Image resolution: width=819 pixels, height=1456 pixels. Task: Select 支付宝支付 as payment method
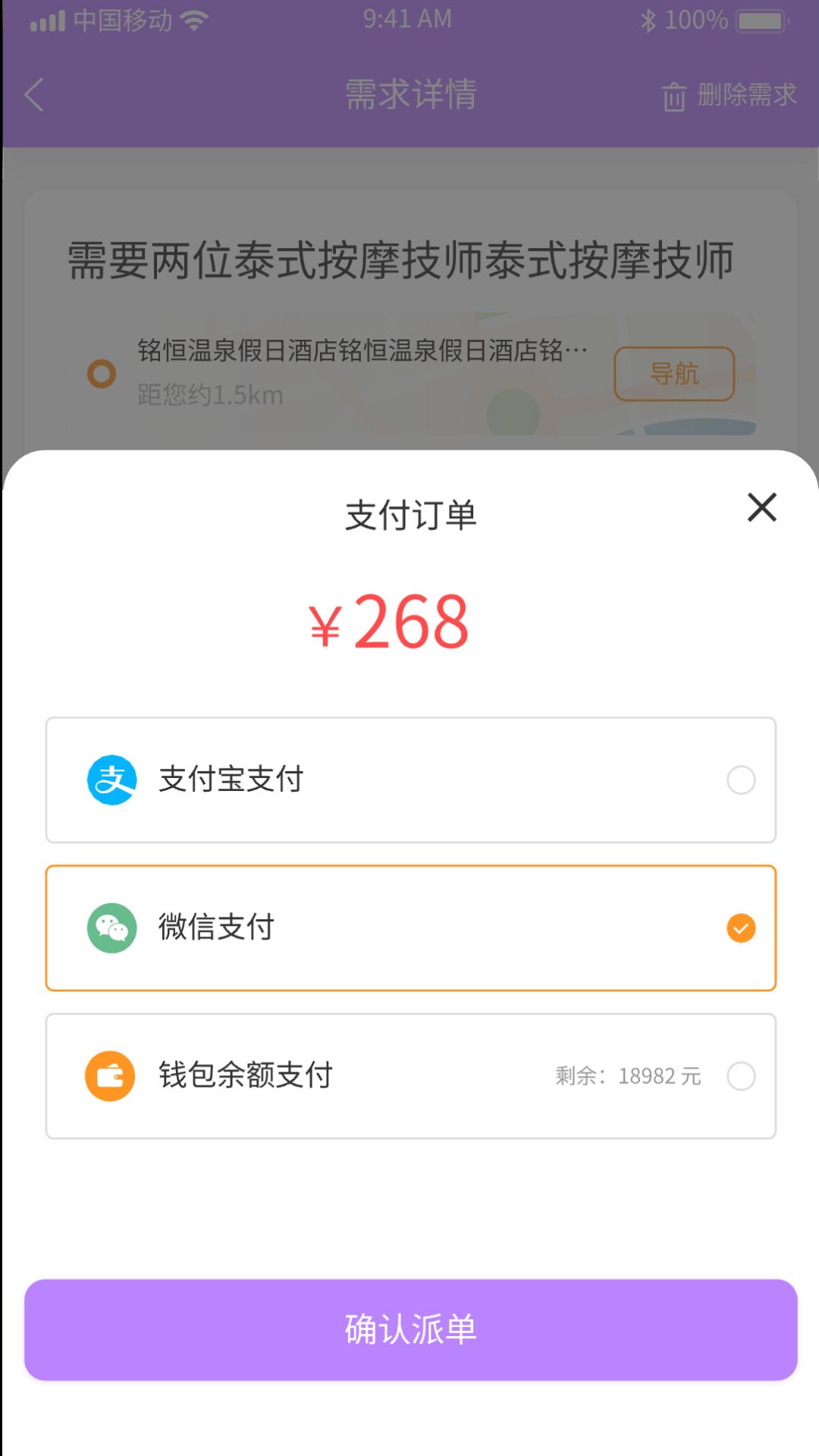(x=410, y=780)
